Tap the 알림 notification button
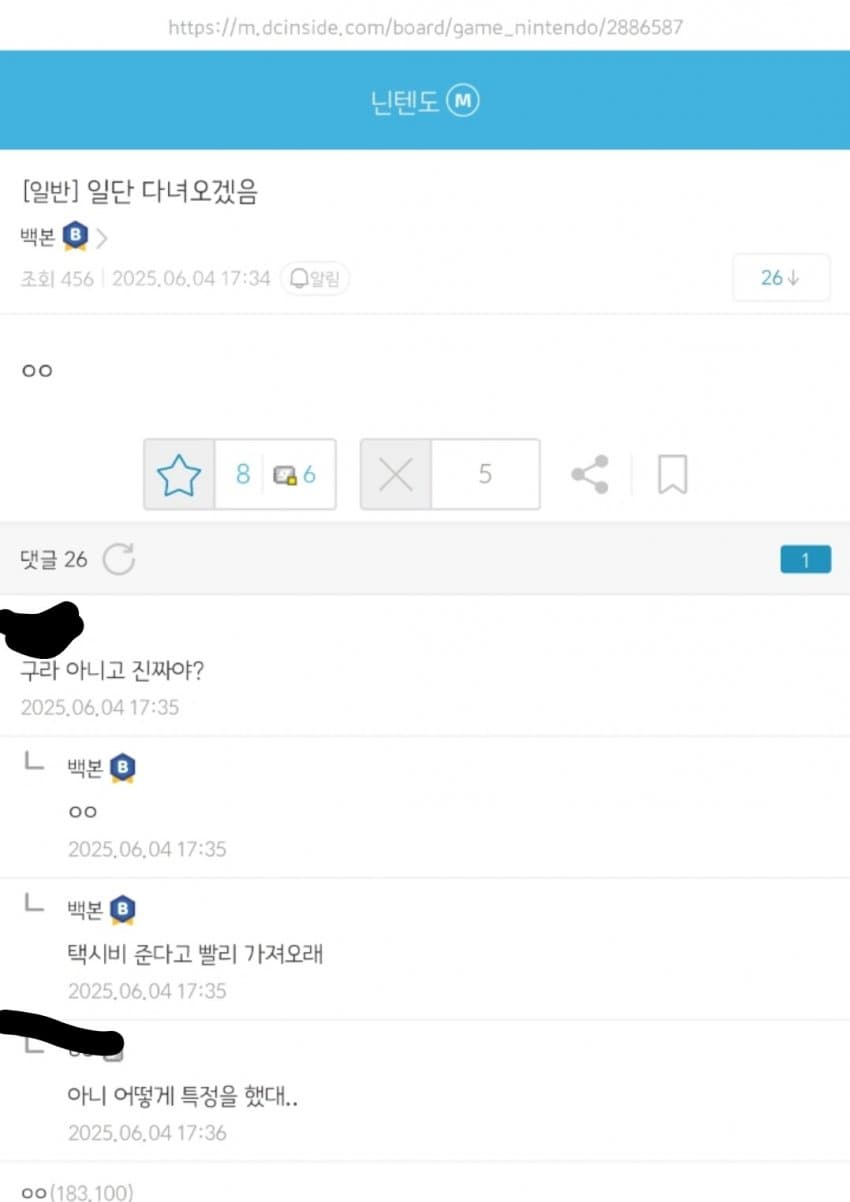This screenshot has height=1202, width=850. [315, 278]
